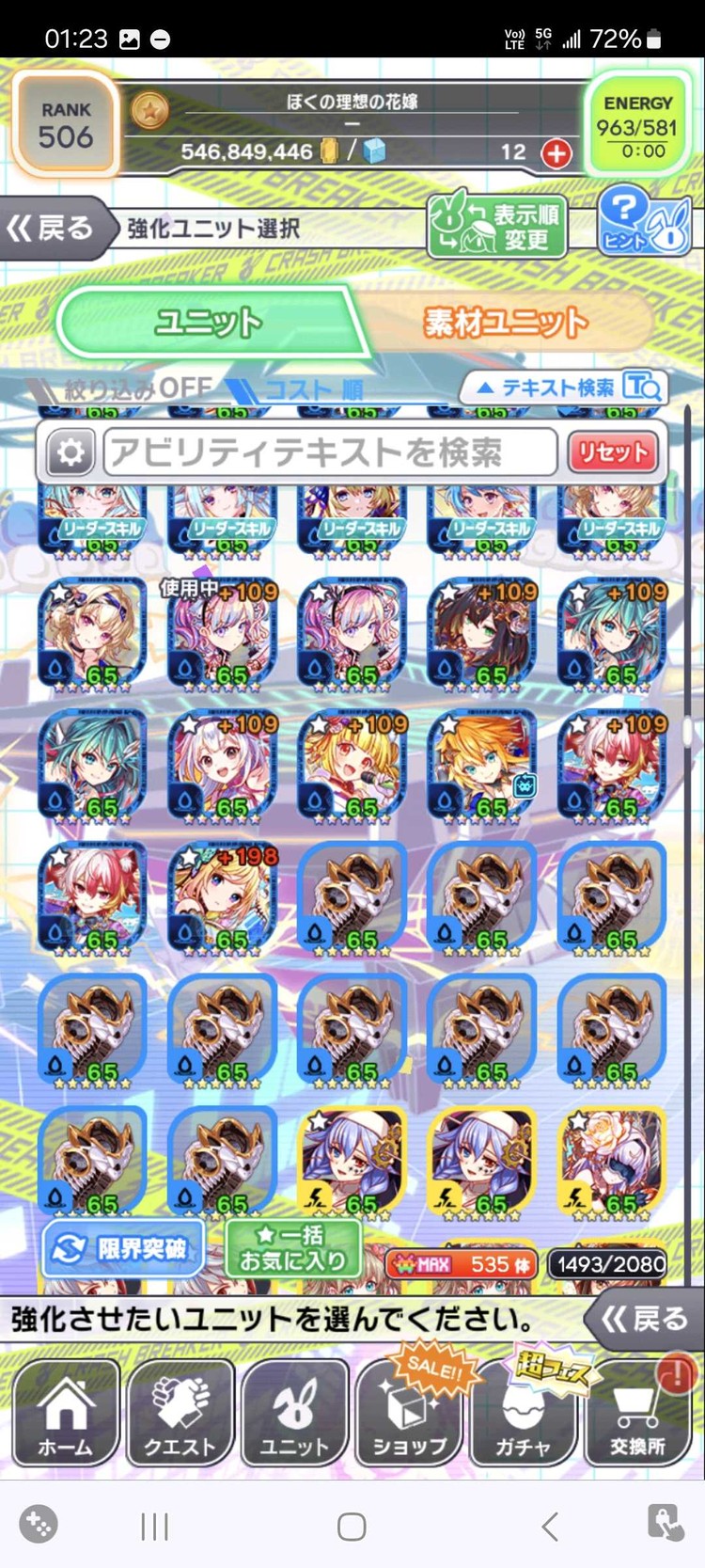The image size is (705, 1568).
Task: Open the ヒント hint button
Action: [644, 220]
